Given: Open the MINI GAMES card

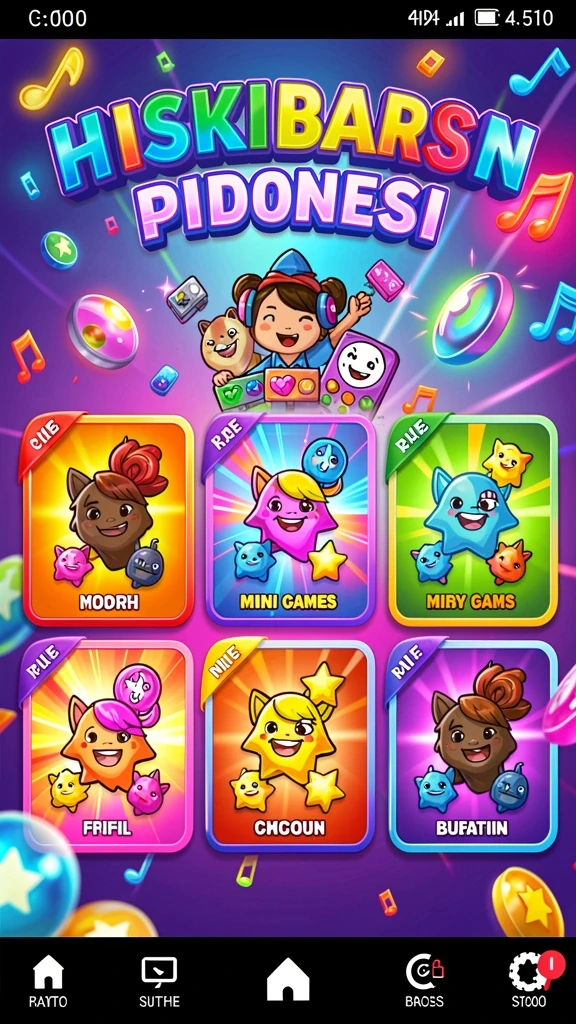Looking at the screenshot, I should click(291, 520).
